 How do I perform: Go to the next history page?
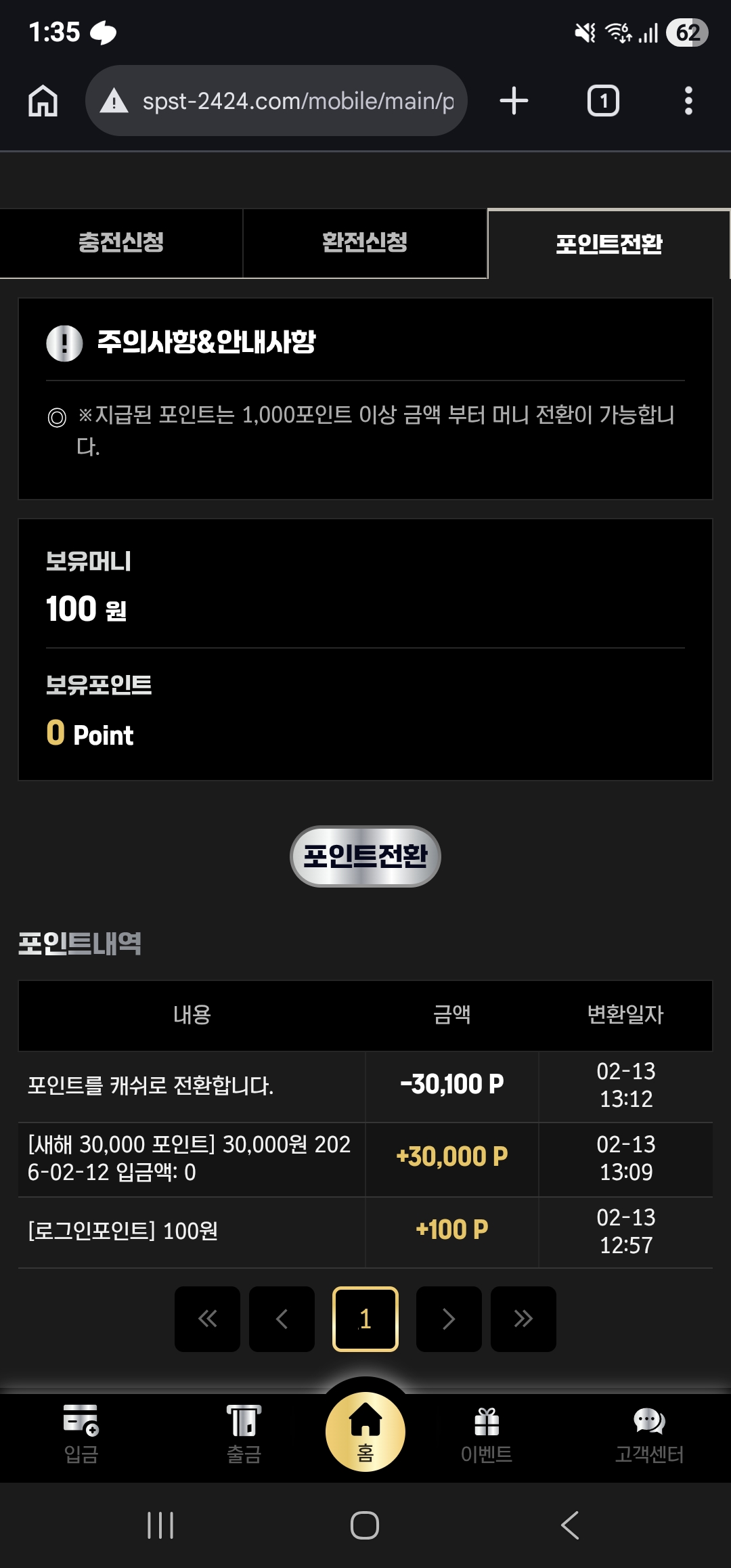pyautogui.click(x=449, y=1319)
